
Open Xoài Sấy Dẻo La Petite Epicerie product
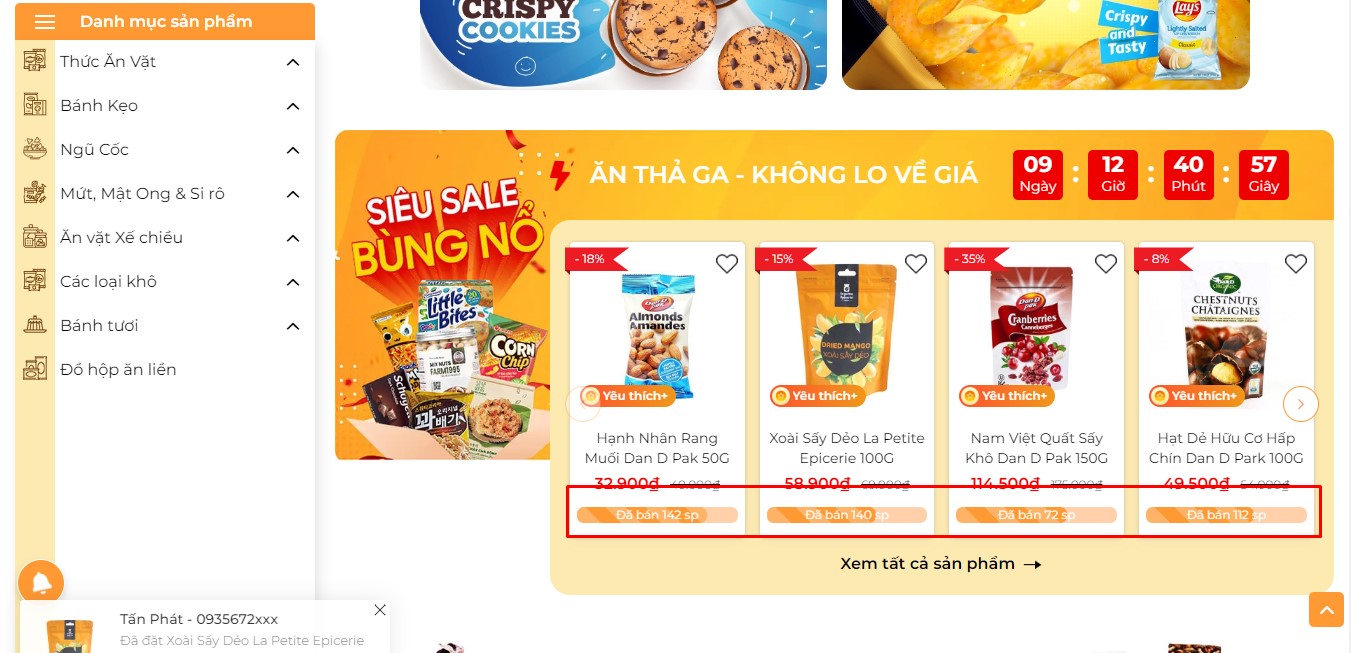tap(846, 448)
